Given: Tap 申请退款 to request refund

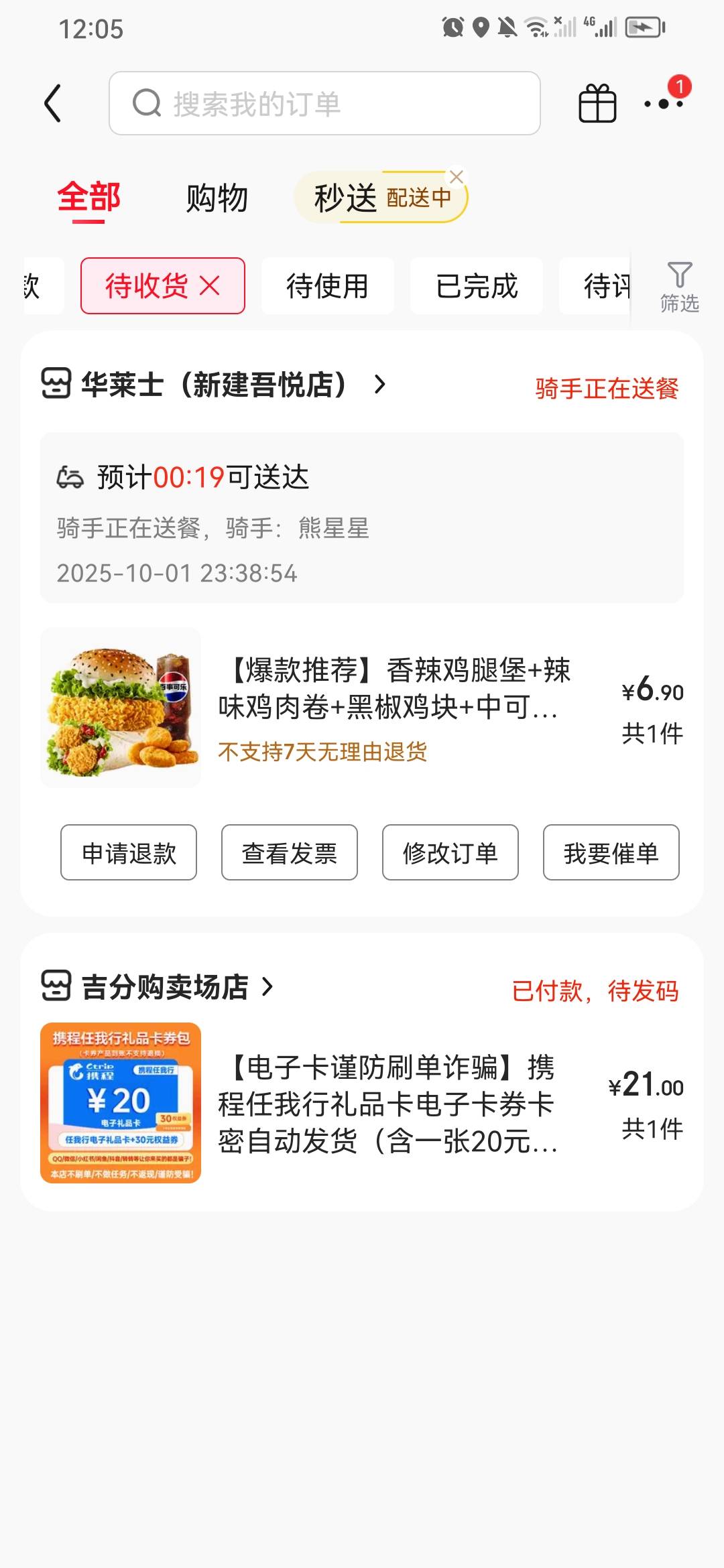Looking at the screenshot, I should [x=129, y=852].
